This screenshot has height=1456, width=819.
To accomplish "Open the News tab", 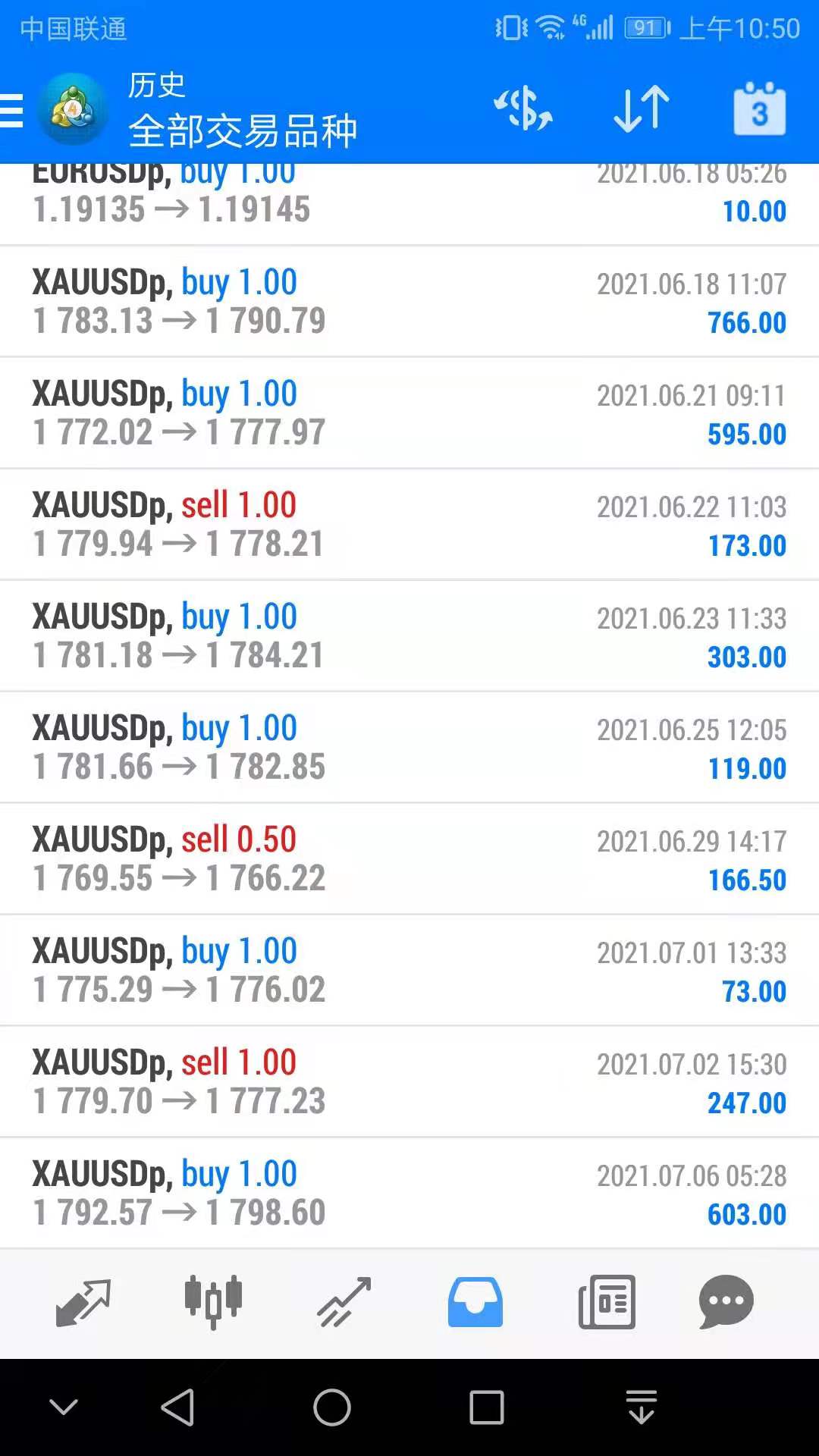I will click(x=607, y=1302).
